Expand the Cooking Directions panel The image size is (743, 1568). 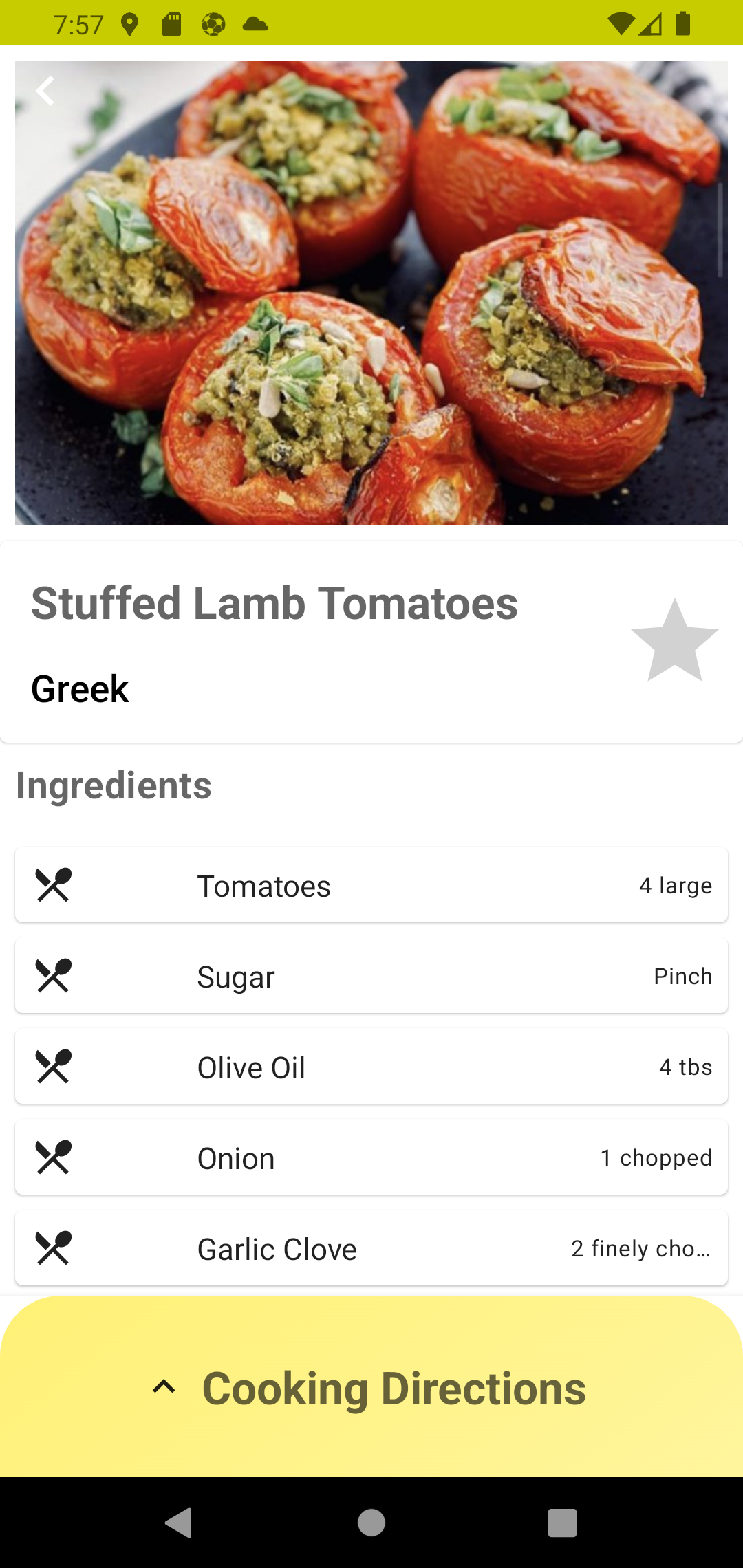(371, 1388)
